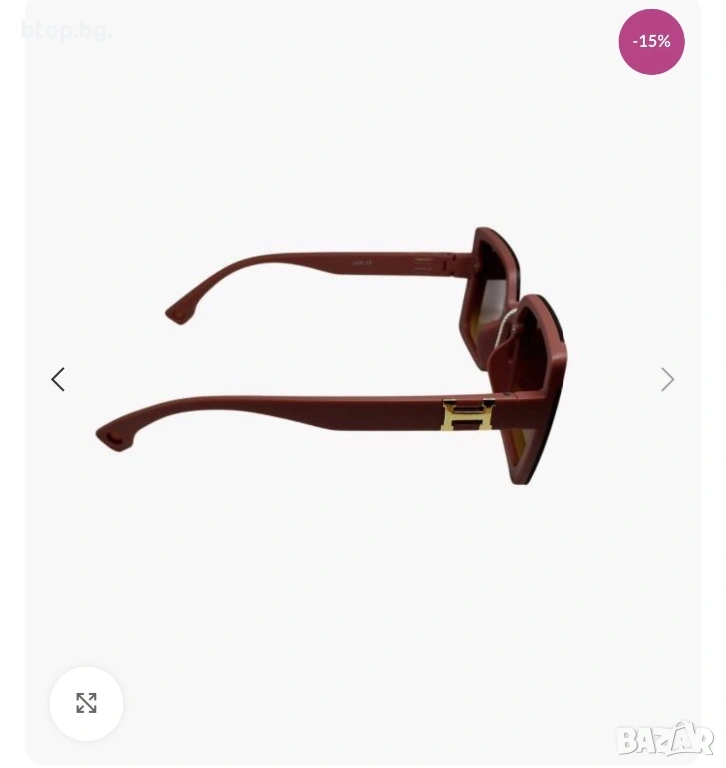The image size is (726, 768).
Task: Go to the next product photo
Action: tap(667, 380)
